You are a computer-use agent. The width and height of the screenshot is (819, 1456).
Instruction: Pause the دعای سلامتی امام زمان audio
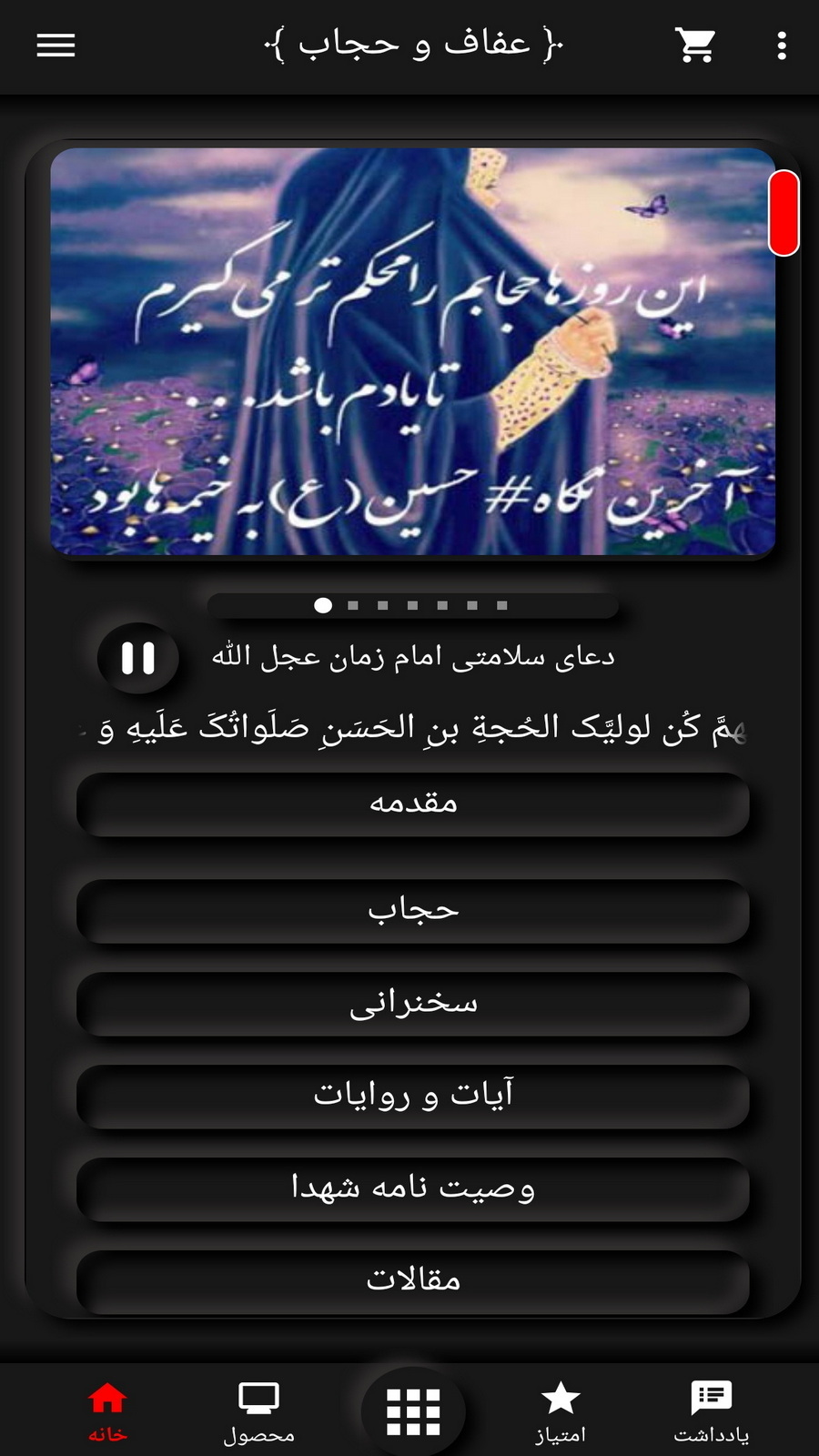138,657
